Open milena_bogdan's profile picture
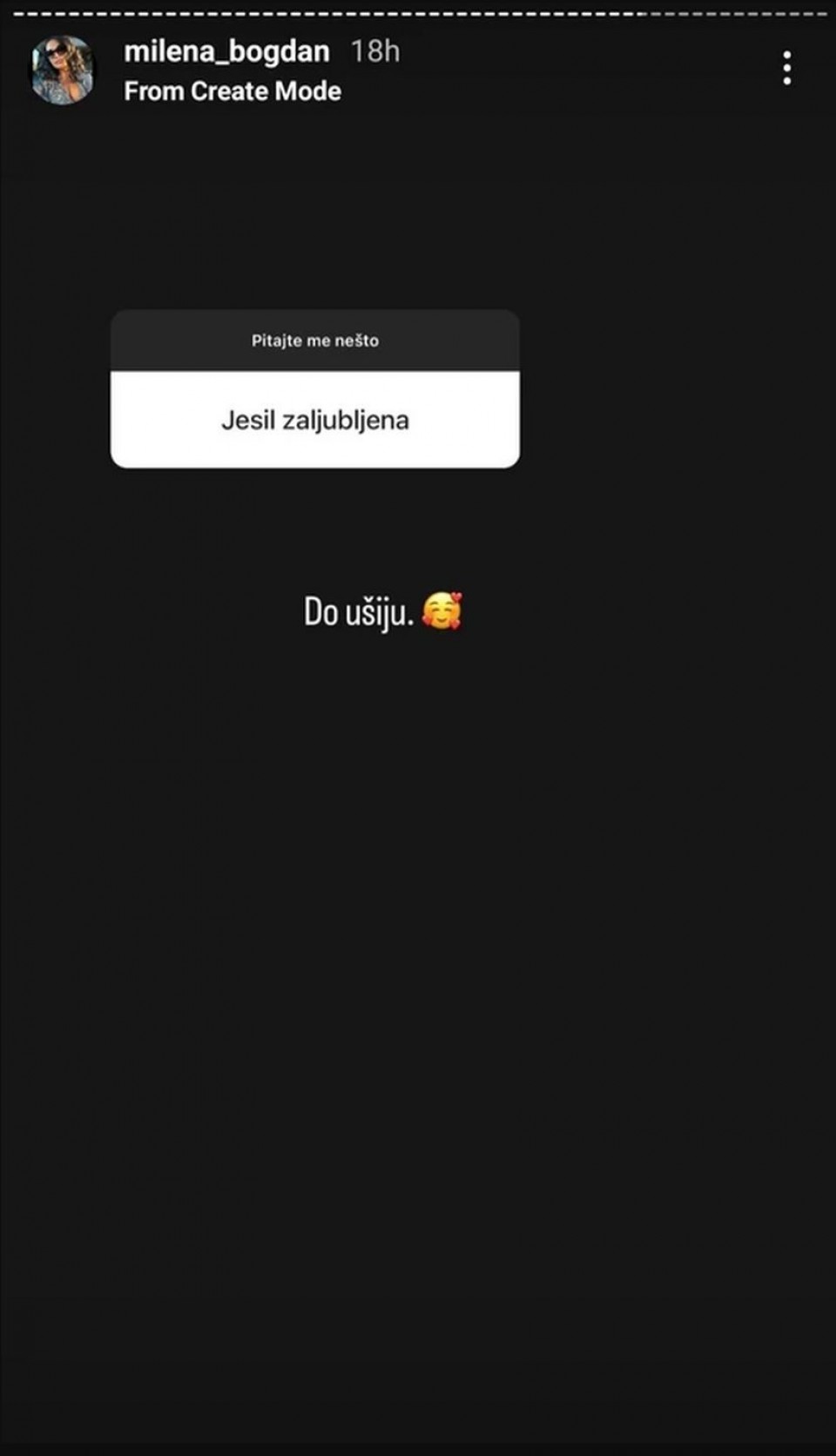 (x=63, y=70)
